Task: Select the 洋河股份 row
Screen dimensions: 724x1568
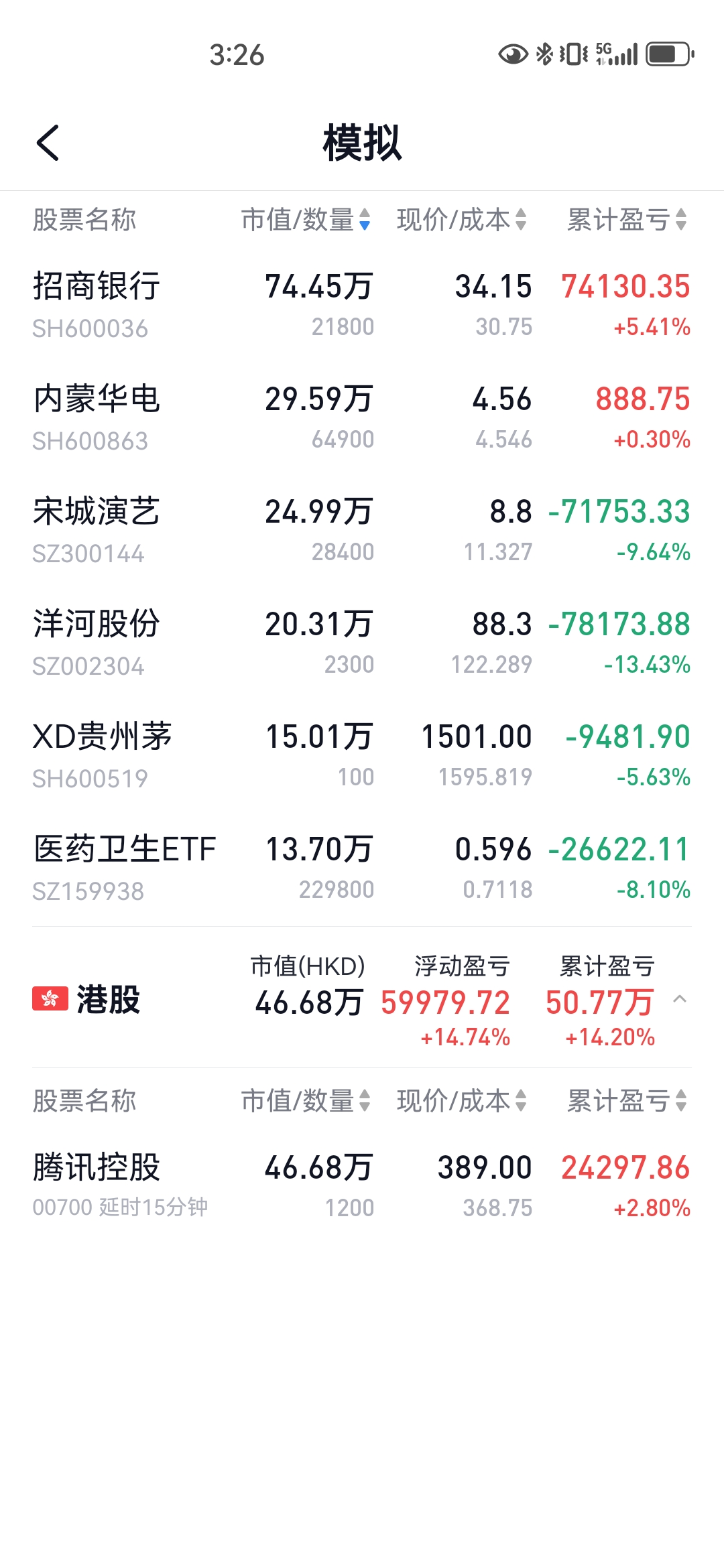Action: click(362, 643)
